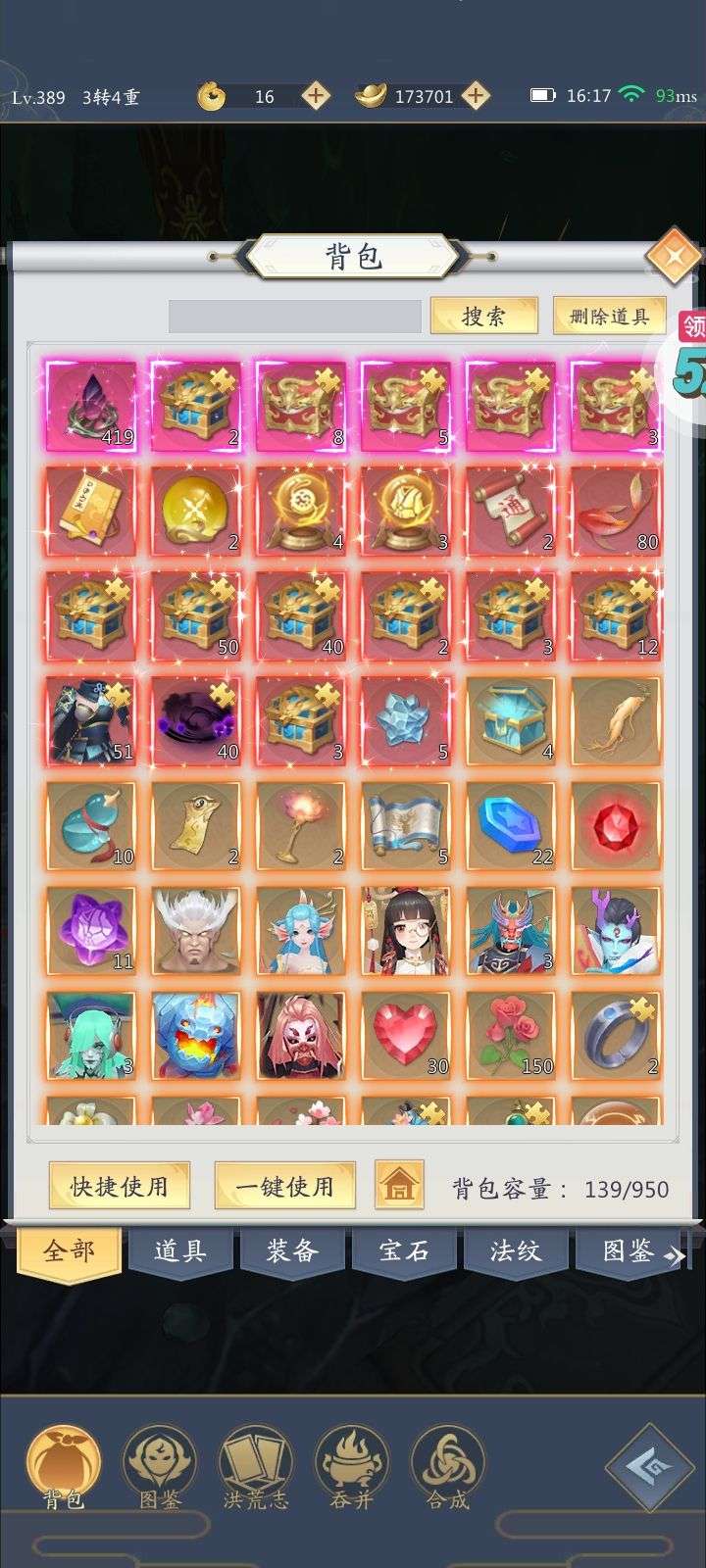Switch to the 法纹 tab
Image resolution: width=706 pixels, height=1568 pixels.
pyautogui.click(x=516, y=1250)
